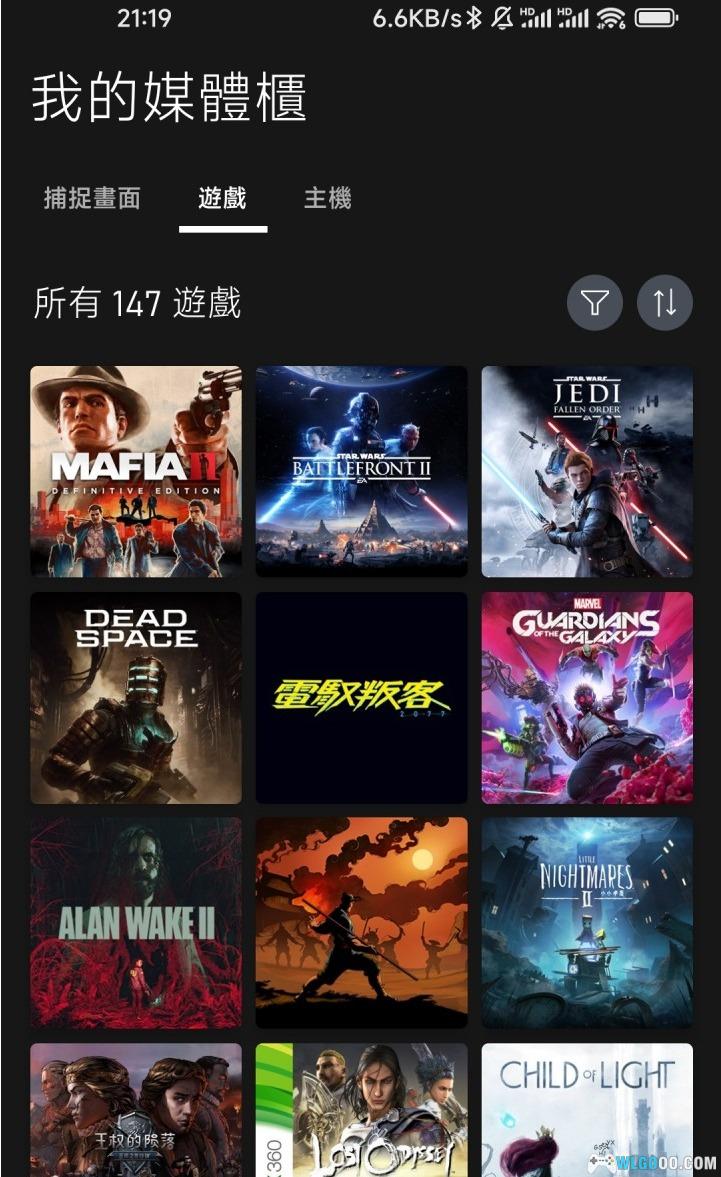Screen dimensions: 721x1177
Task: Open Child of Light
Action: [586, 1110]
